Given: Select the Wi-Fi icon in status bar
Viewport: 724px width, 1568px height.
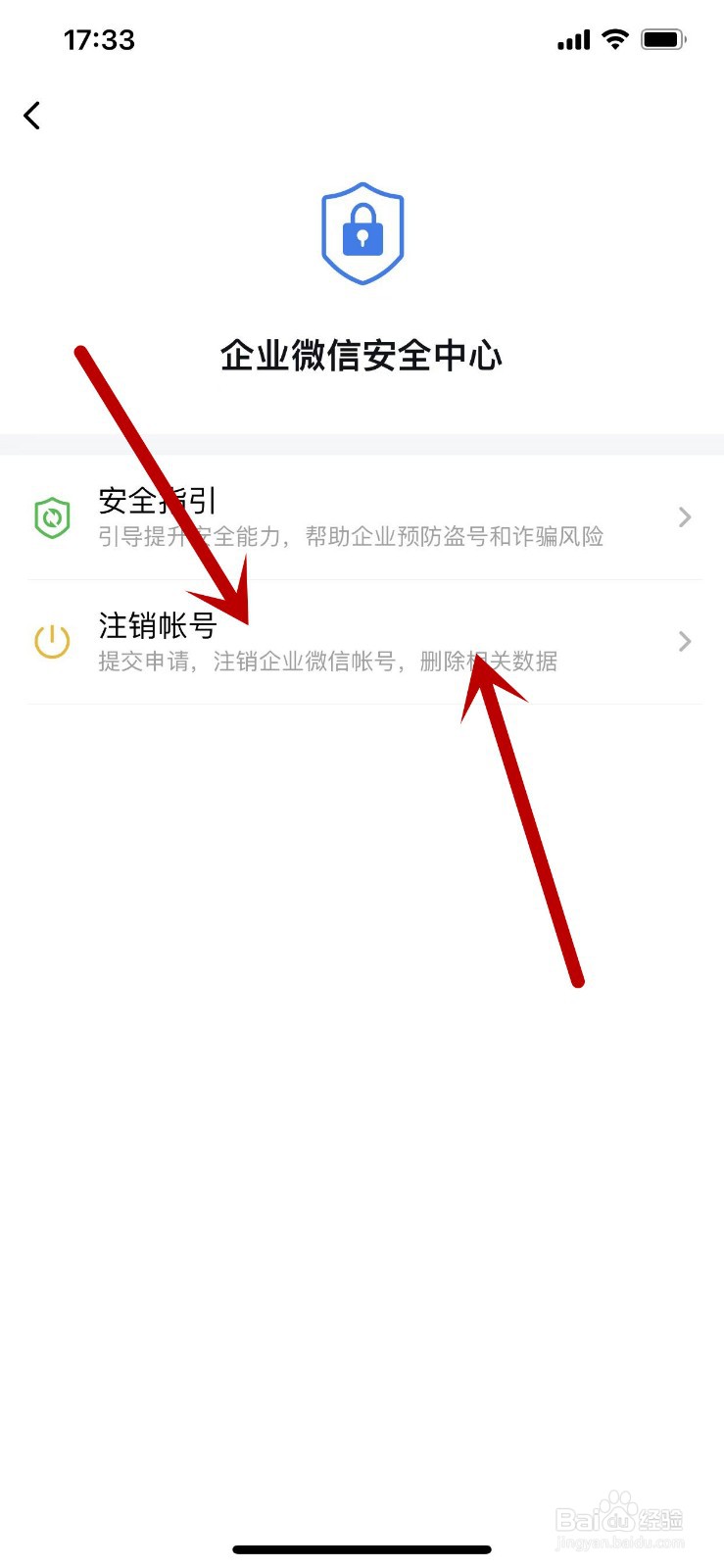Looking at the screenshot, I should (615, 38).
